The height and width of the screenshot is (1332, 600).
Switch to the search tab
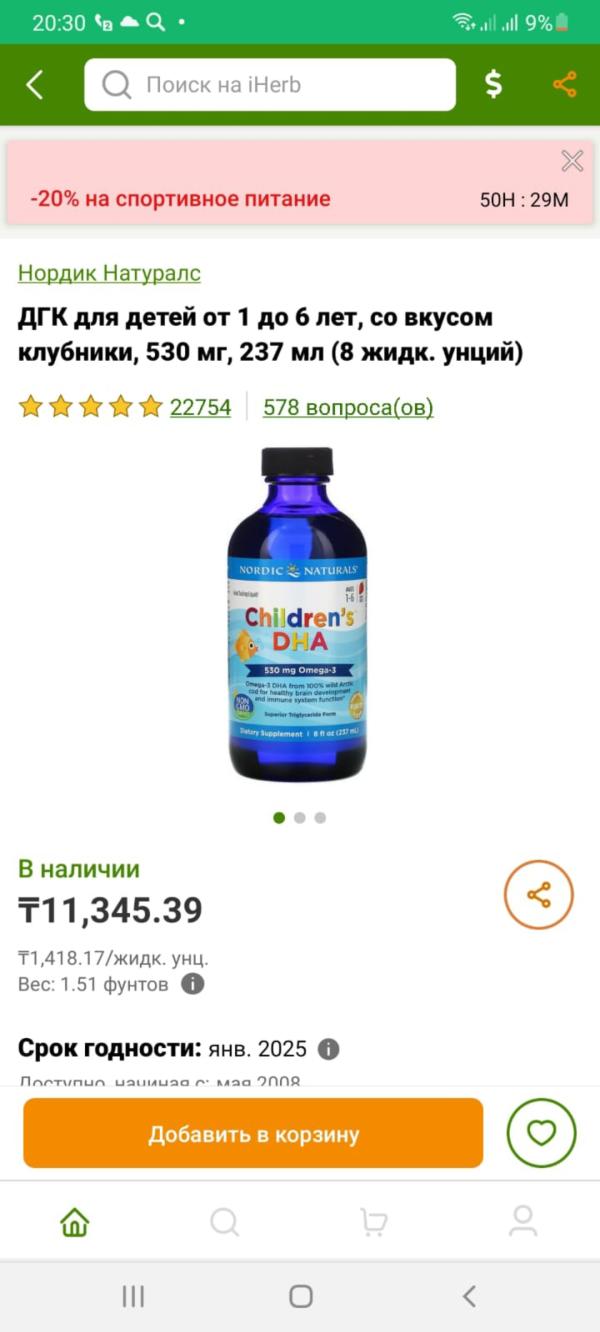(x=224, y=1221)
